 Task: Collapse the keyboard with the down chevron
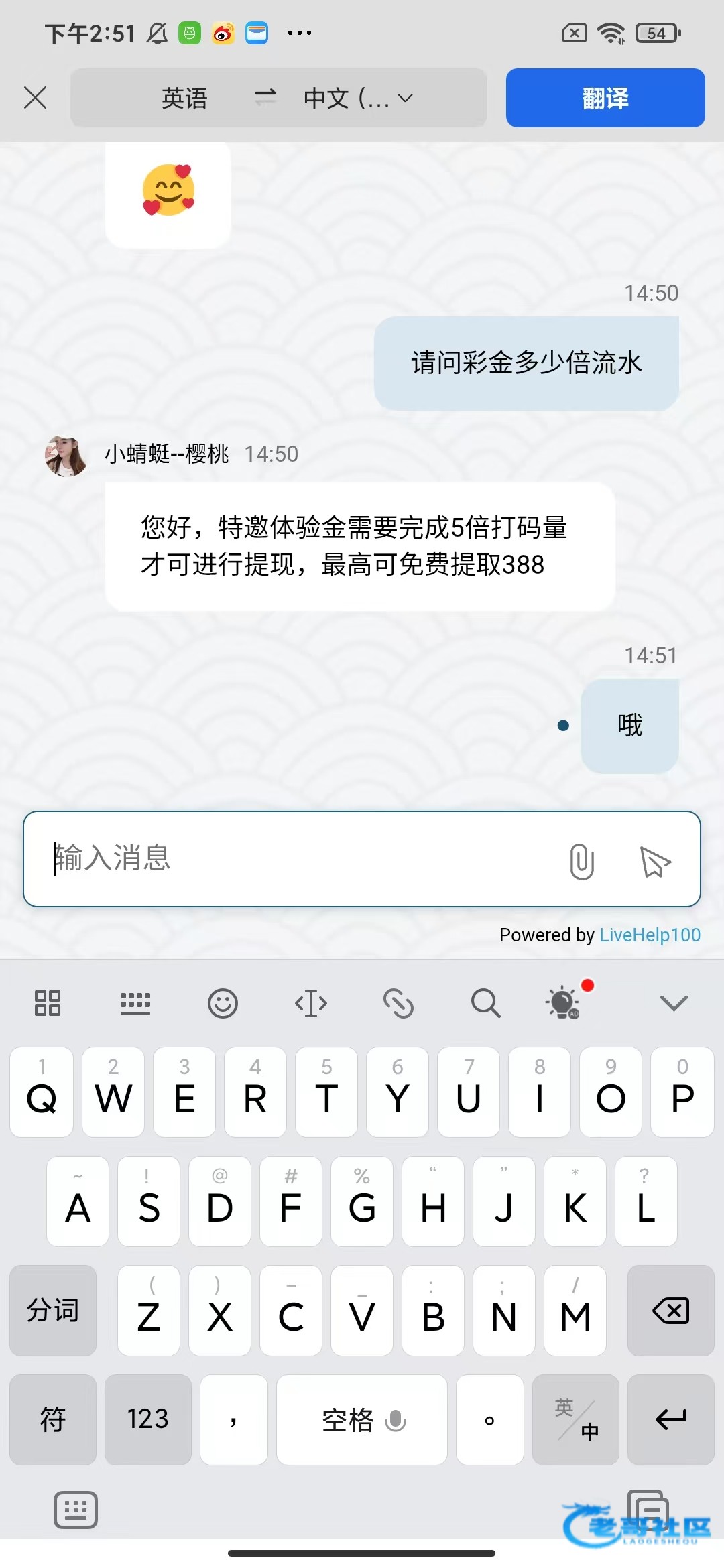[673, 1003]
